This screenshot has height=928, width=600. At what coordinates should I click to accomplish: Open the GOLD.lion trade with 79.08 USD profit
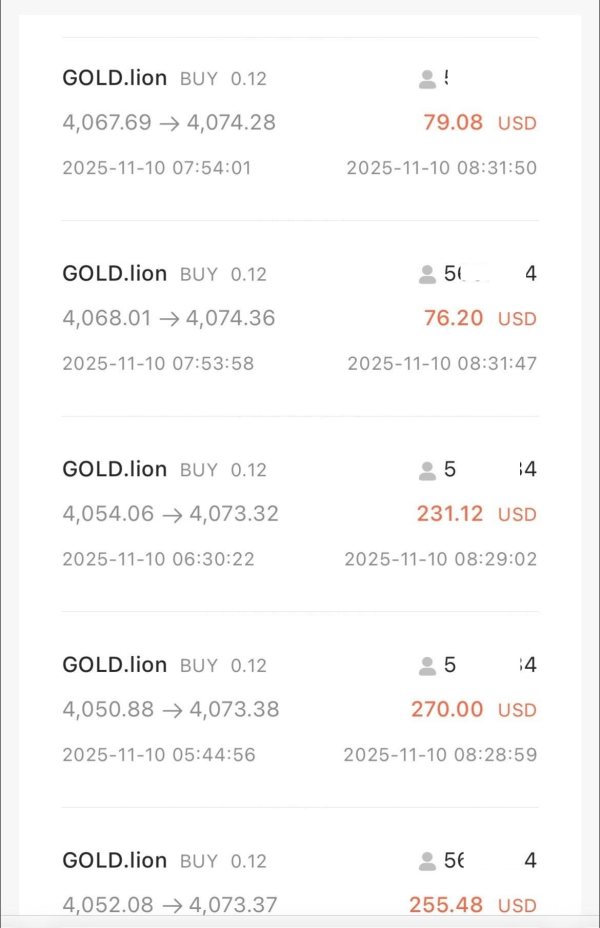(x=299, y=122)
